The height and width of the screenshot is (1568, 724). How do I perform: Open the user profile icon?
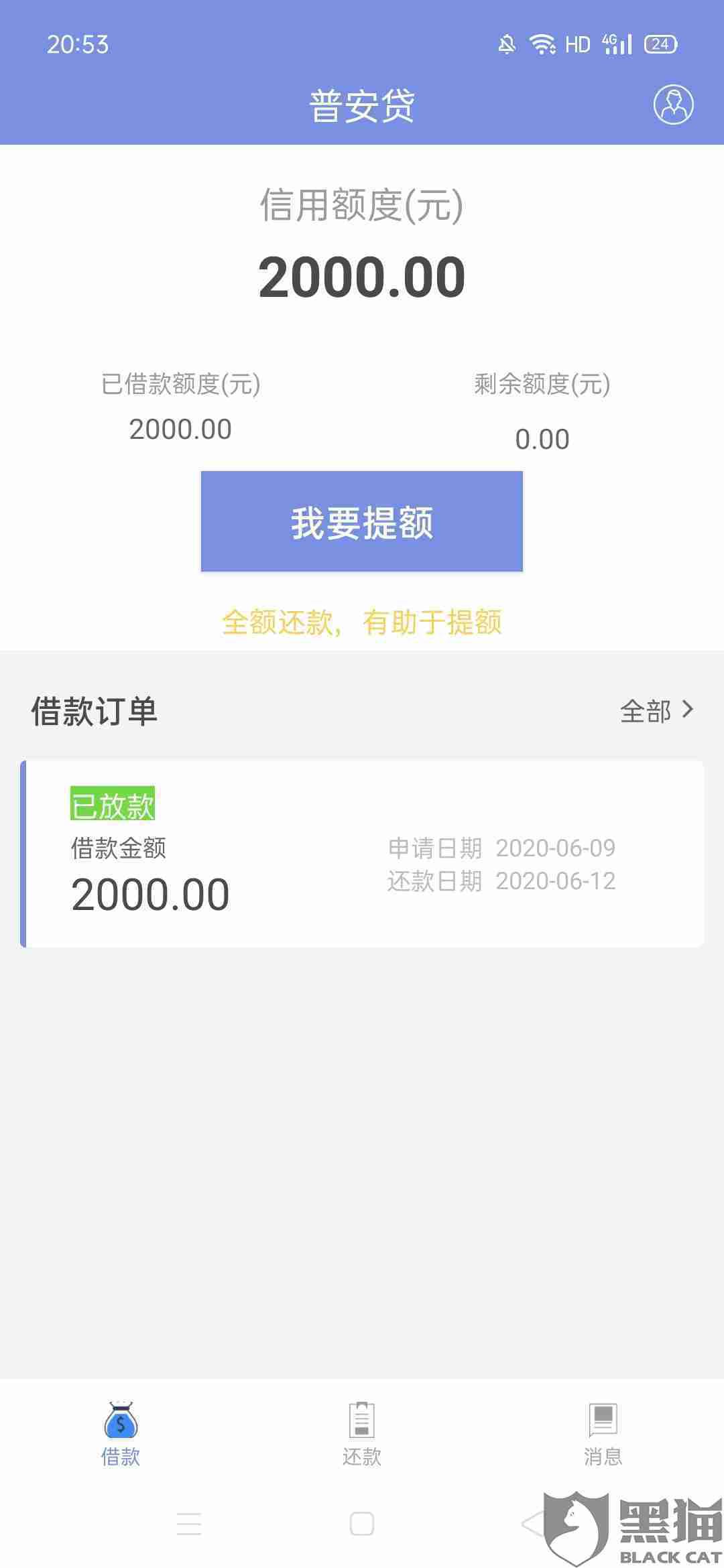click(673, 105)
